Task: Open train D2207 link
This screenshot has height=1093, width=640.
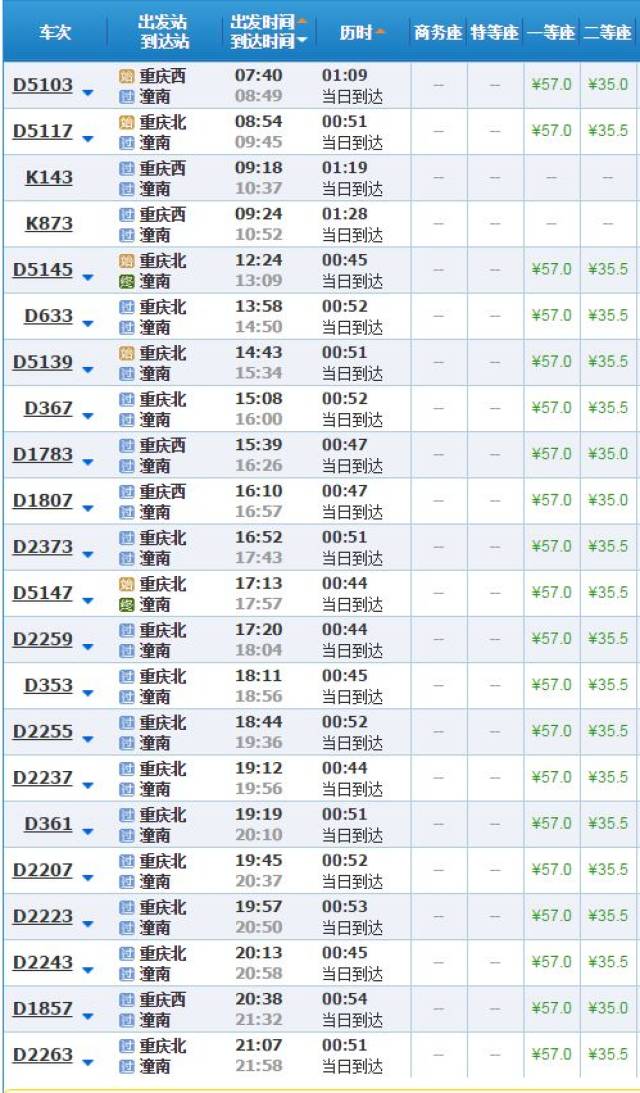Action: [42, 870]
